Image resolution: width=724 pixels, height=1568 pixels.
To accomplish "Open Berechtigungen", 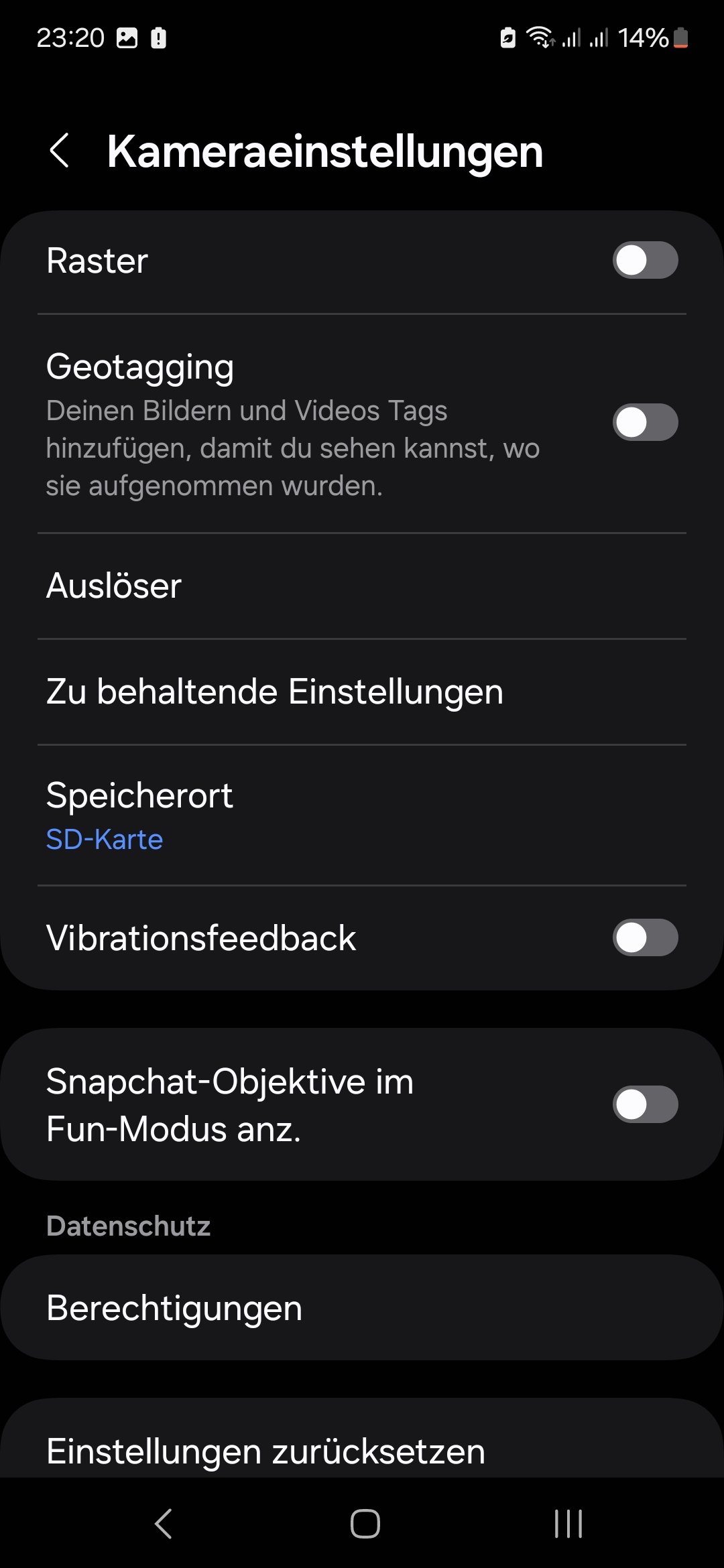I will (362, 1307).
